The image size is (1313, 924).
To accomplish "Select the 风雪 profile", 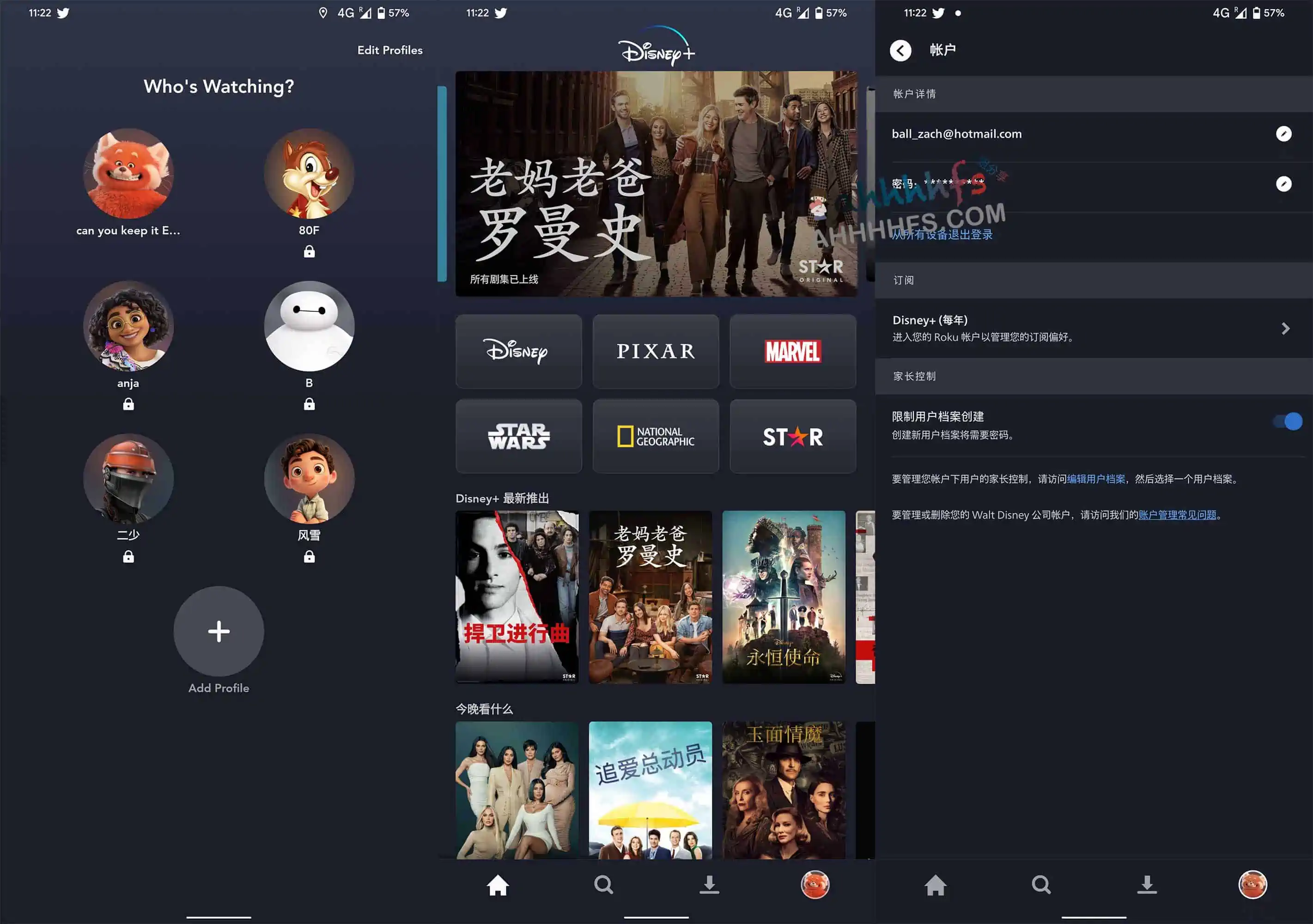I will coord(309,479).
